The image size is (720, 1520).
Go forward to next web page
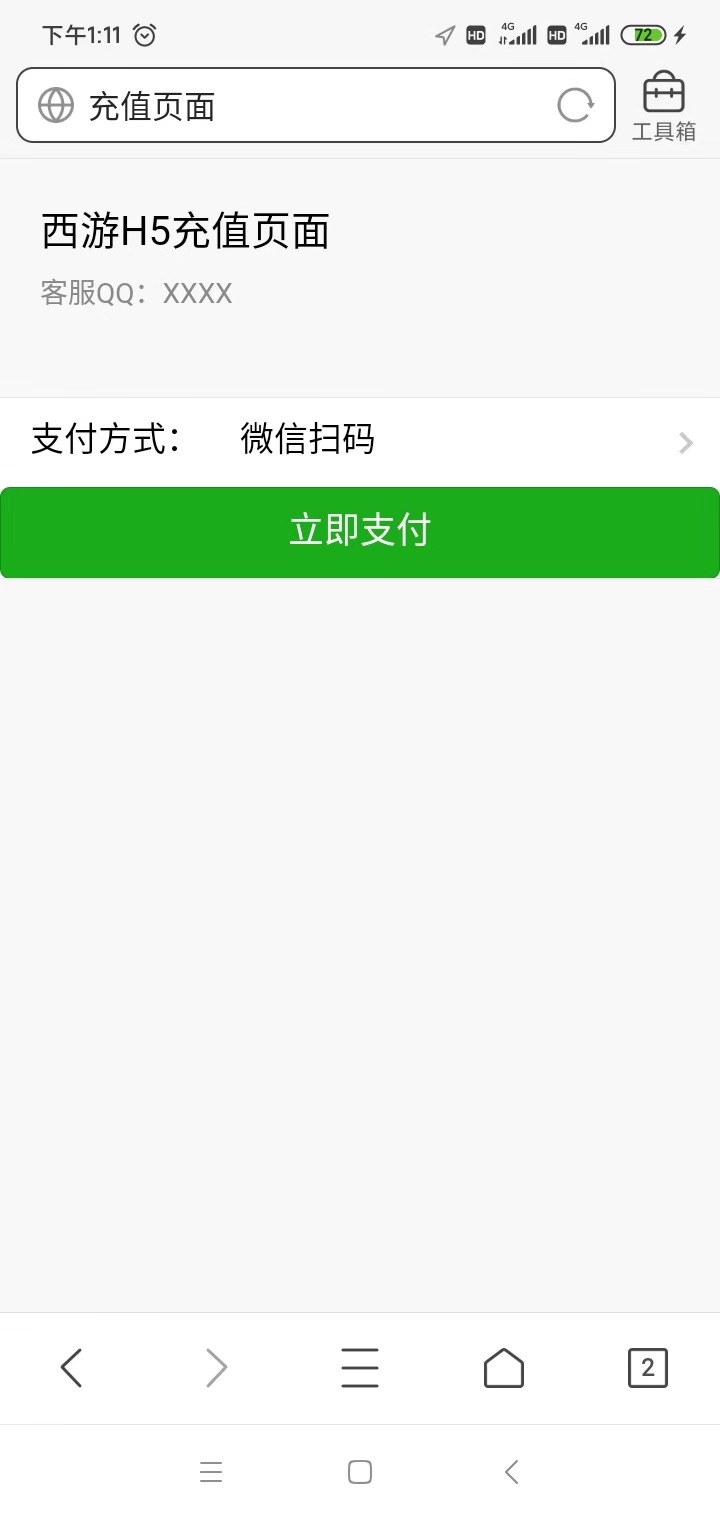click(216, 1368)
